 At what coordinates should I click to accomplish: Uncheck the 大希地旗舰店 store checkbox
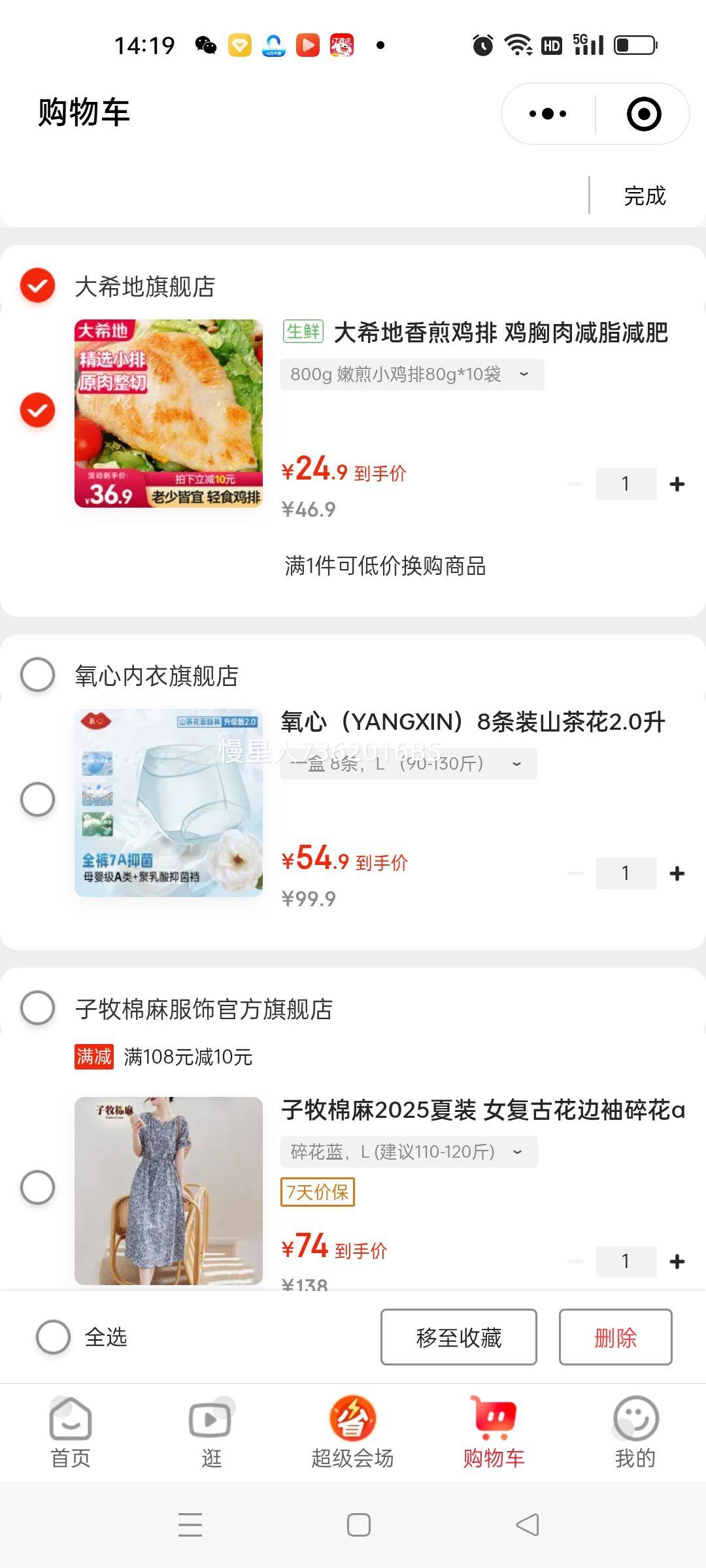pyautogui.click(x=37, y=286)
